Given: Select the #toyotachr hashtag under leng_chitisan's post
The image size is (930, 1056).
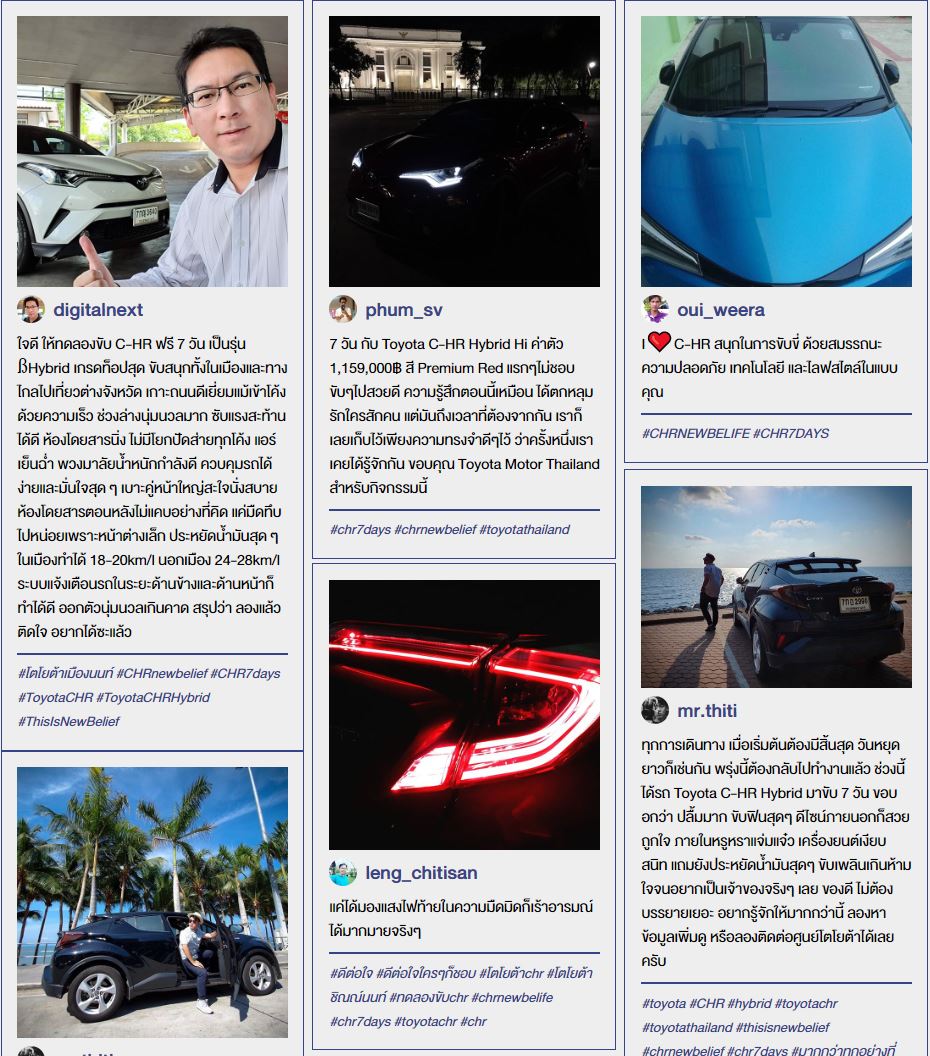Looking at the screenshot, I should pyautogui.click(x=425, y=1021).
